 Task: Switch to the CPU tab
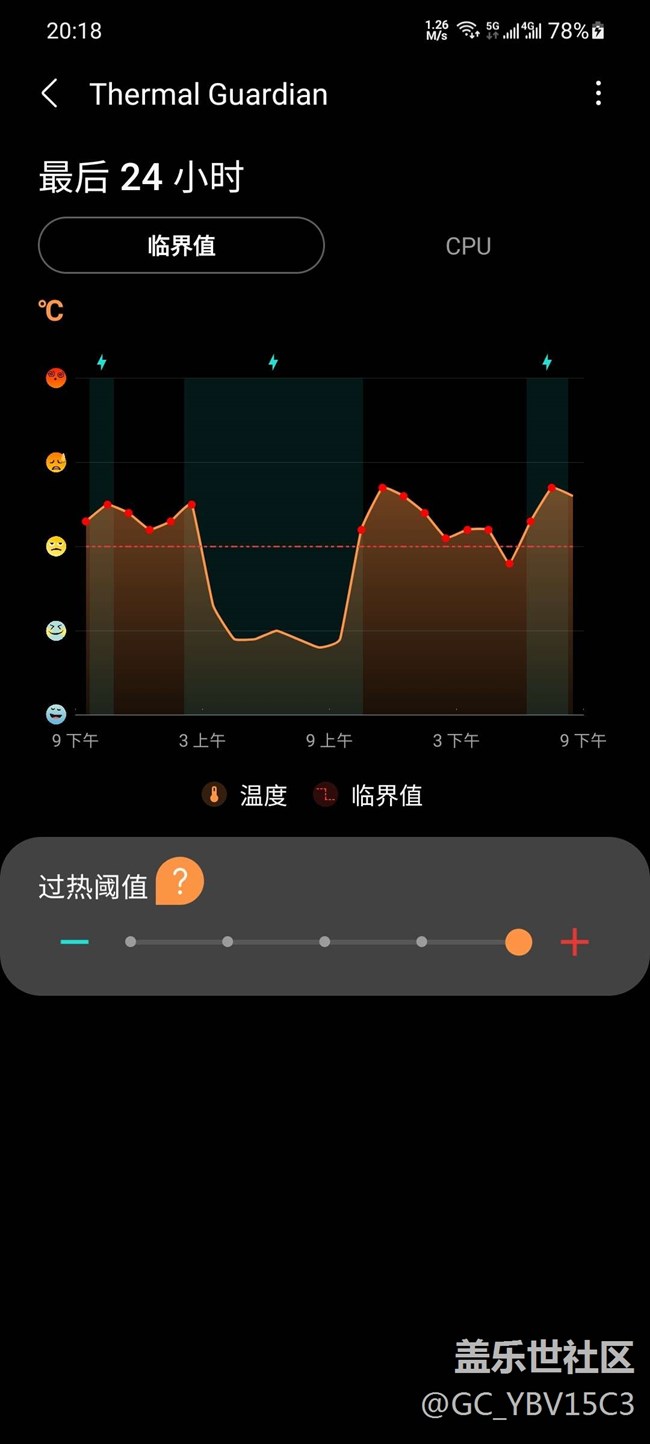pos(468,246)
